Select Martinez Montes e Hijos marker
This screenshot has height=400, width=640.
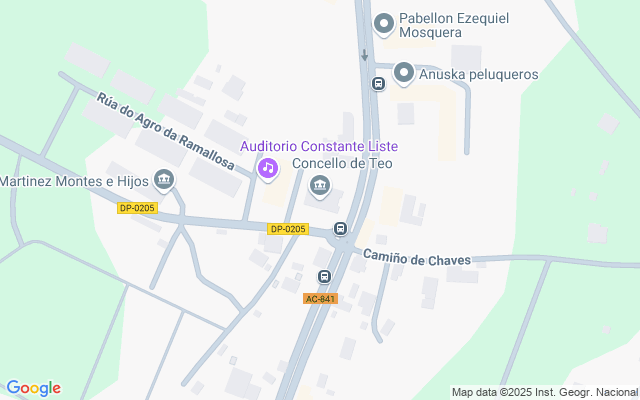165,181
